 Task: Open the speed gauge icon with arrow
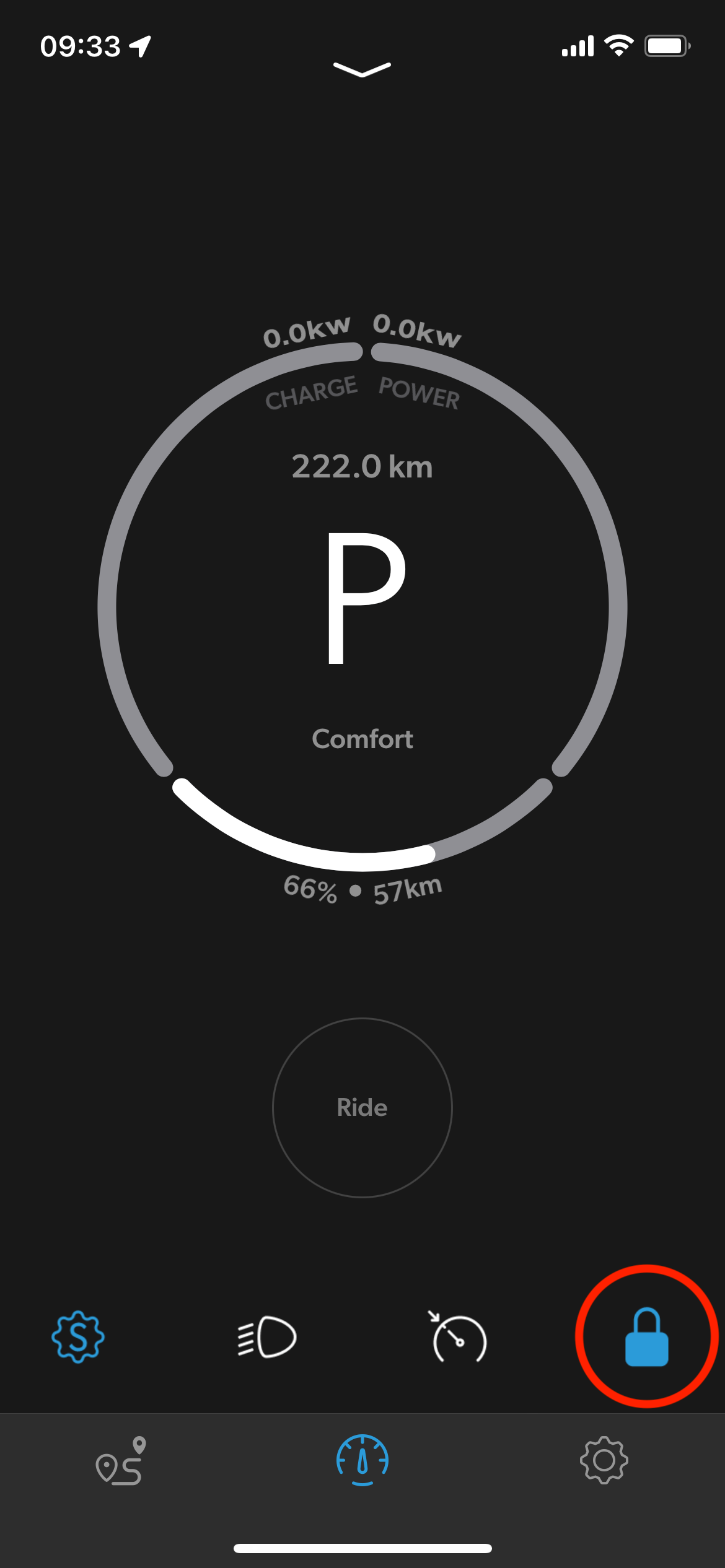458,1336
